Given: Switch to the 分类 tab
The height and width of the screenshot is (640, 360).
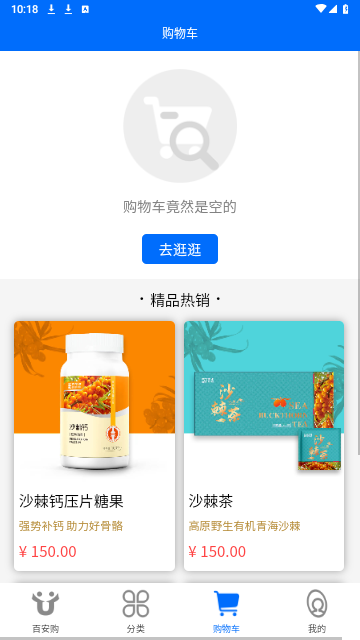Looking at the screenshot, I should coord(136,611).
